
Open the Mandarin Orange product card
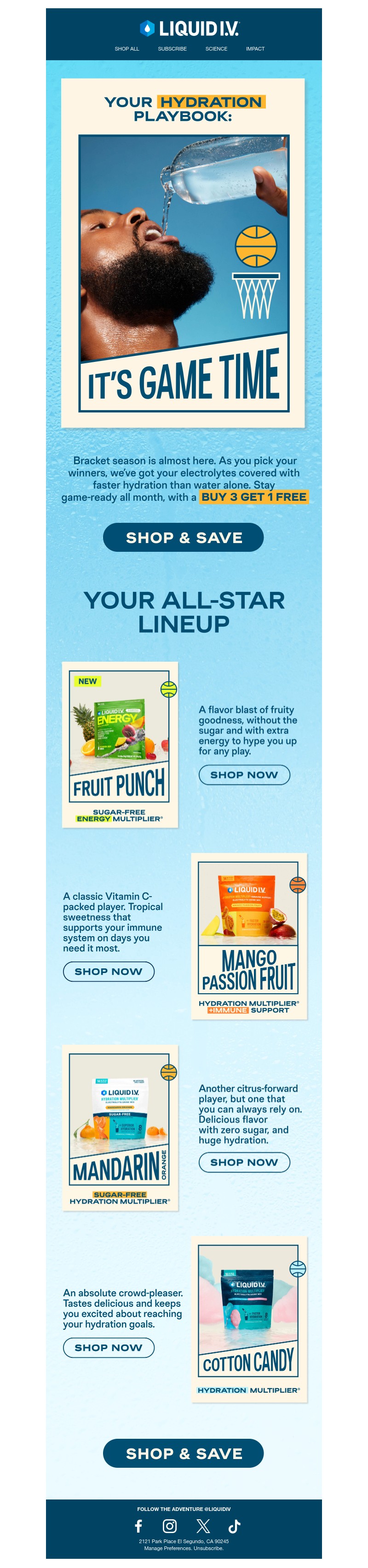pos(120,1127)
